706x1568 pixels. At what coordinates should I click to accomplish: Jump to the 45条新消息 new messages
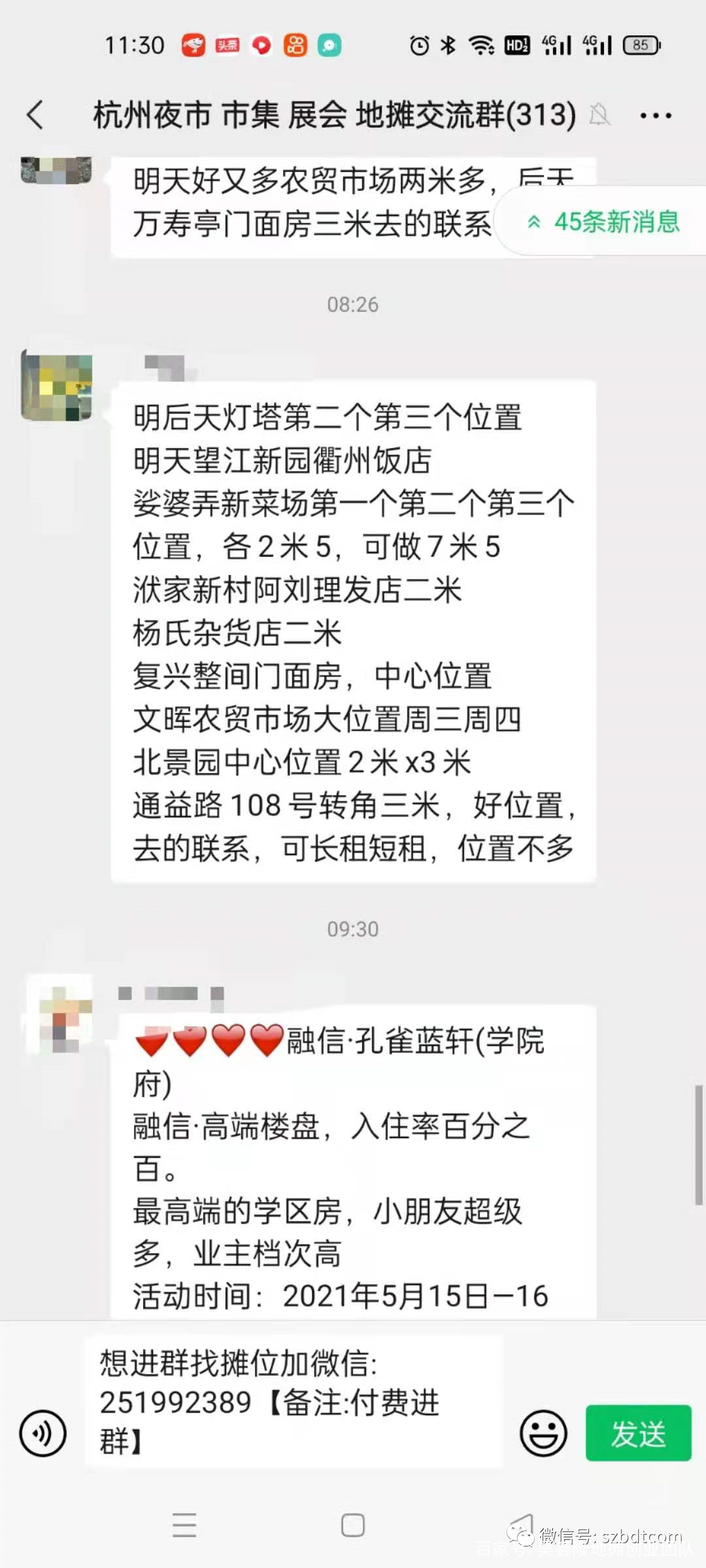[x=605, y=222]
